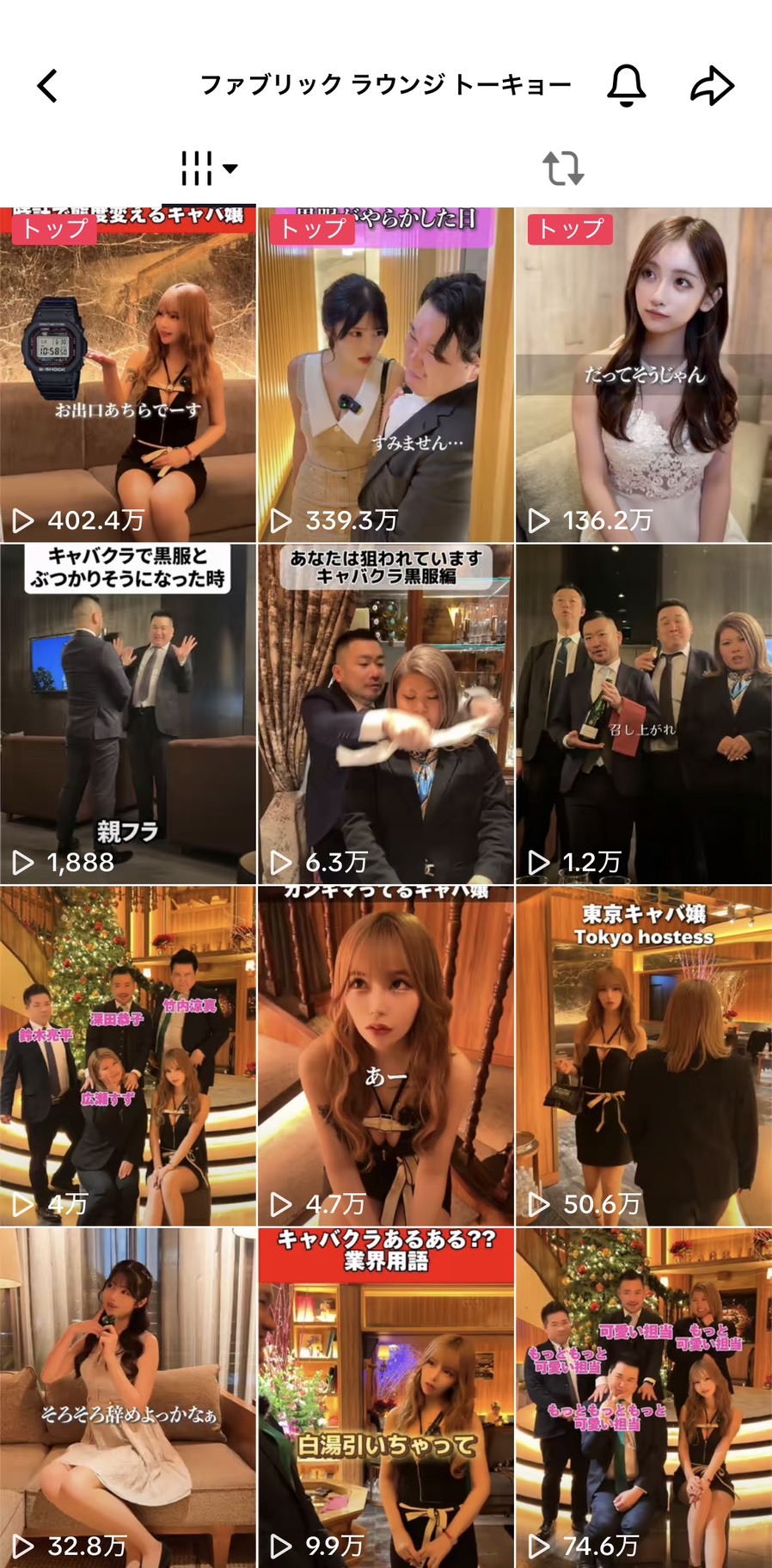Open the pinned video with 402.4万 views
The width and height of the screenshot is (772, 1568).
128,374
